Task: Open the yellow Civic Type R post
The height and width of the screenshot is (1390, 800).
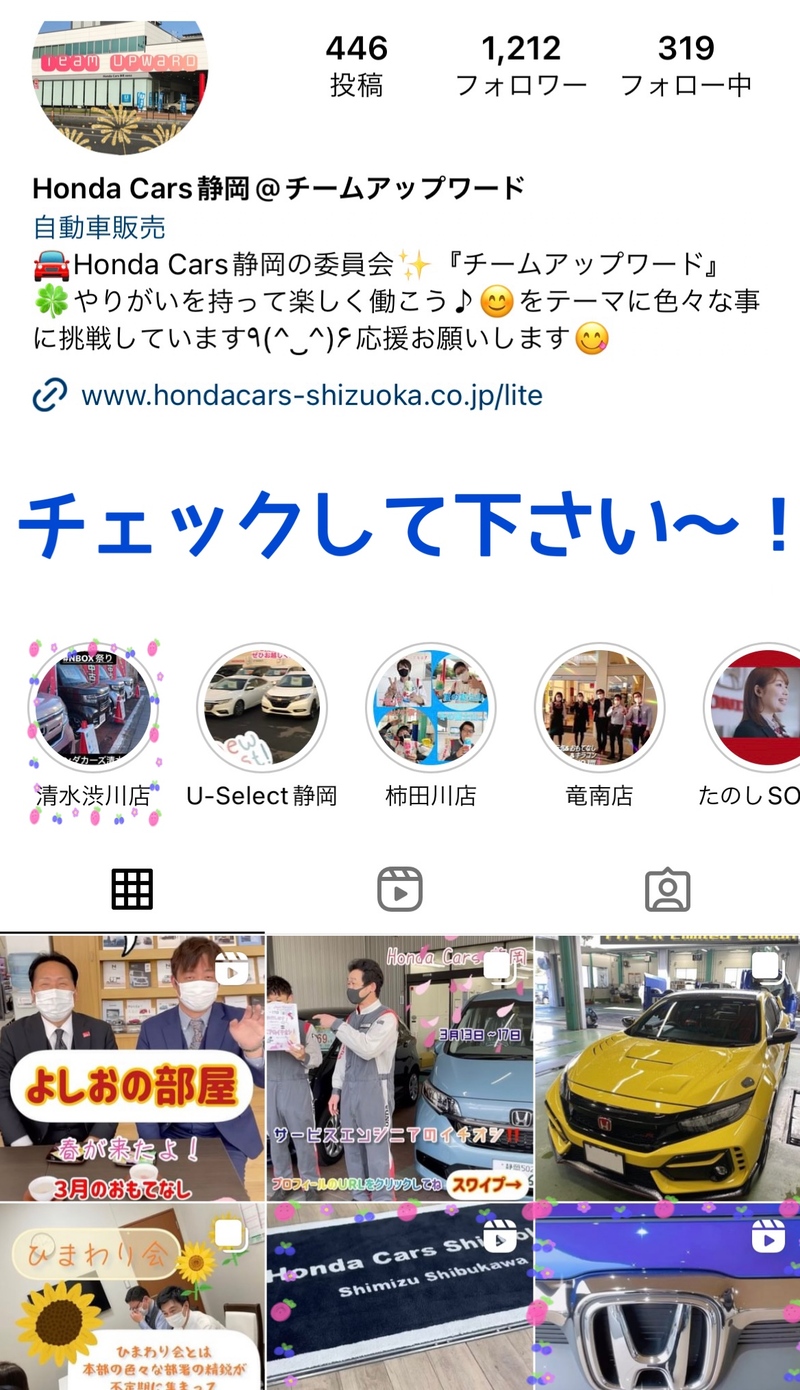Action: (x=667, y=1066)
